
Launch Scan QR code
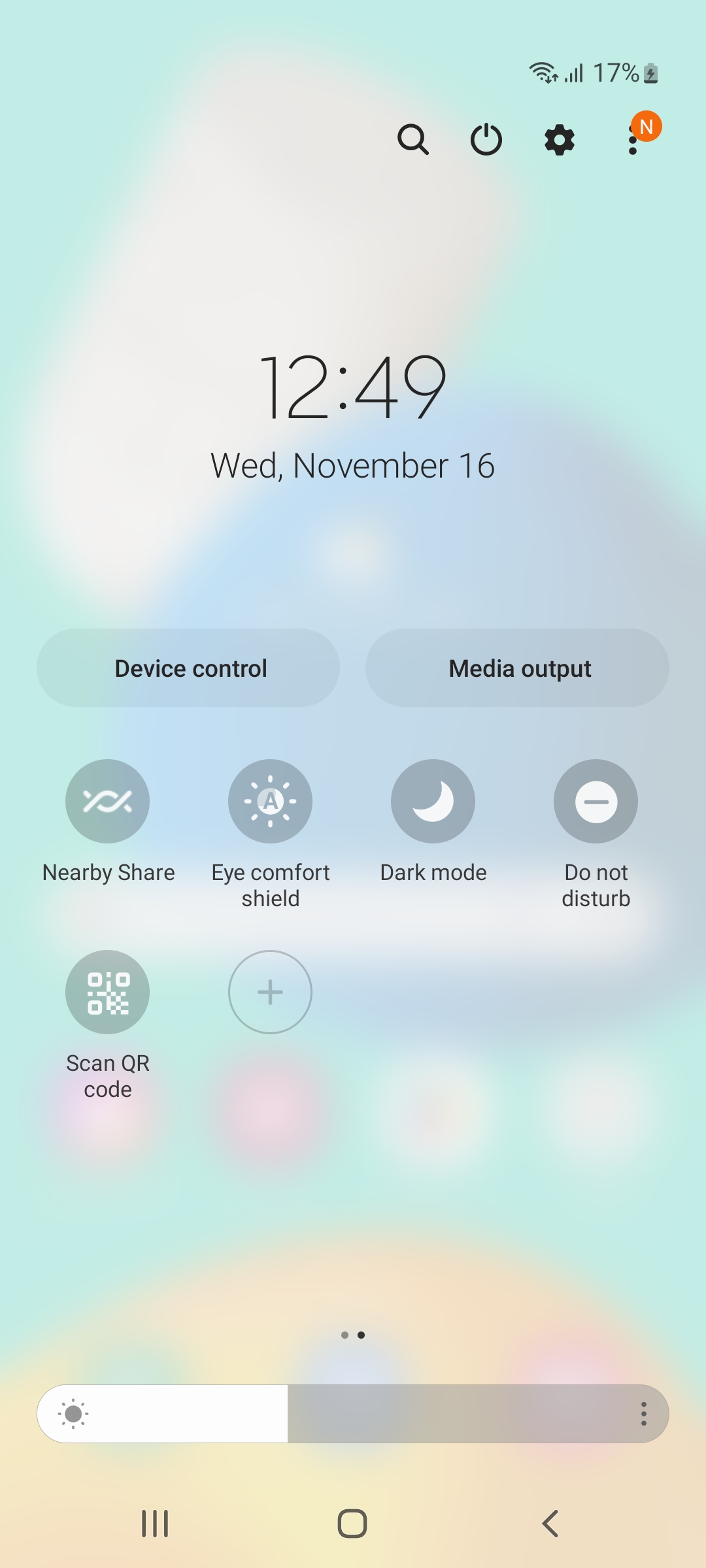point(107,992)
